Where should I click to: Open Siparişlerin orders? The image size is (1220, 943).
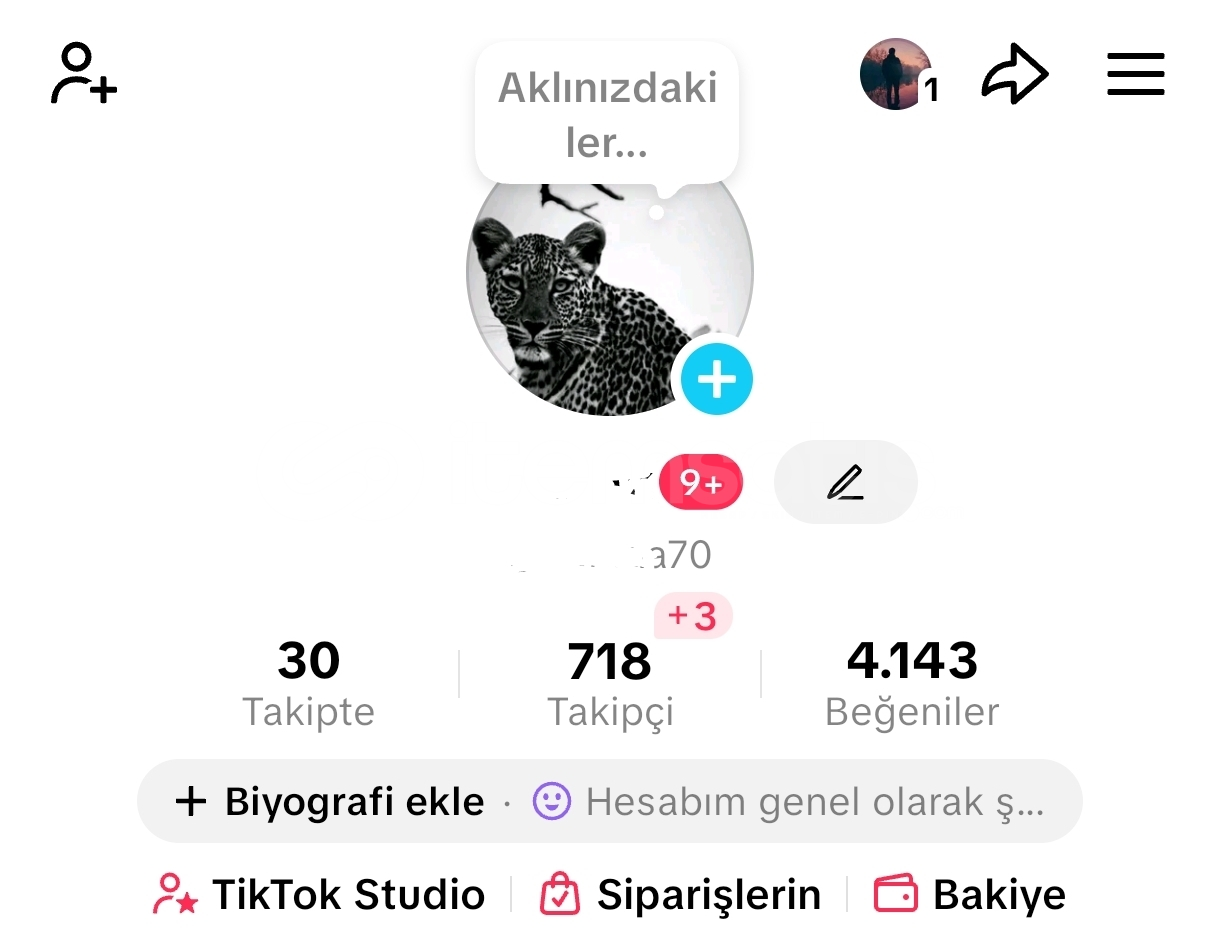(x=680, y=895)
